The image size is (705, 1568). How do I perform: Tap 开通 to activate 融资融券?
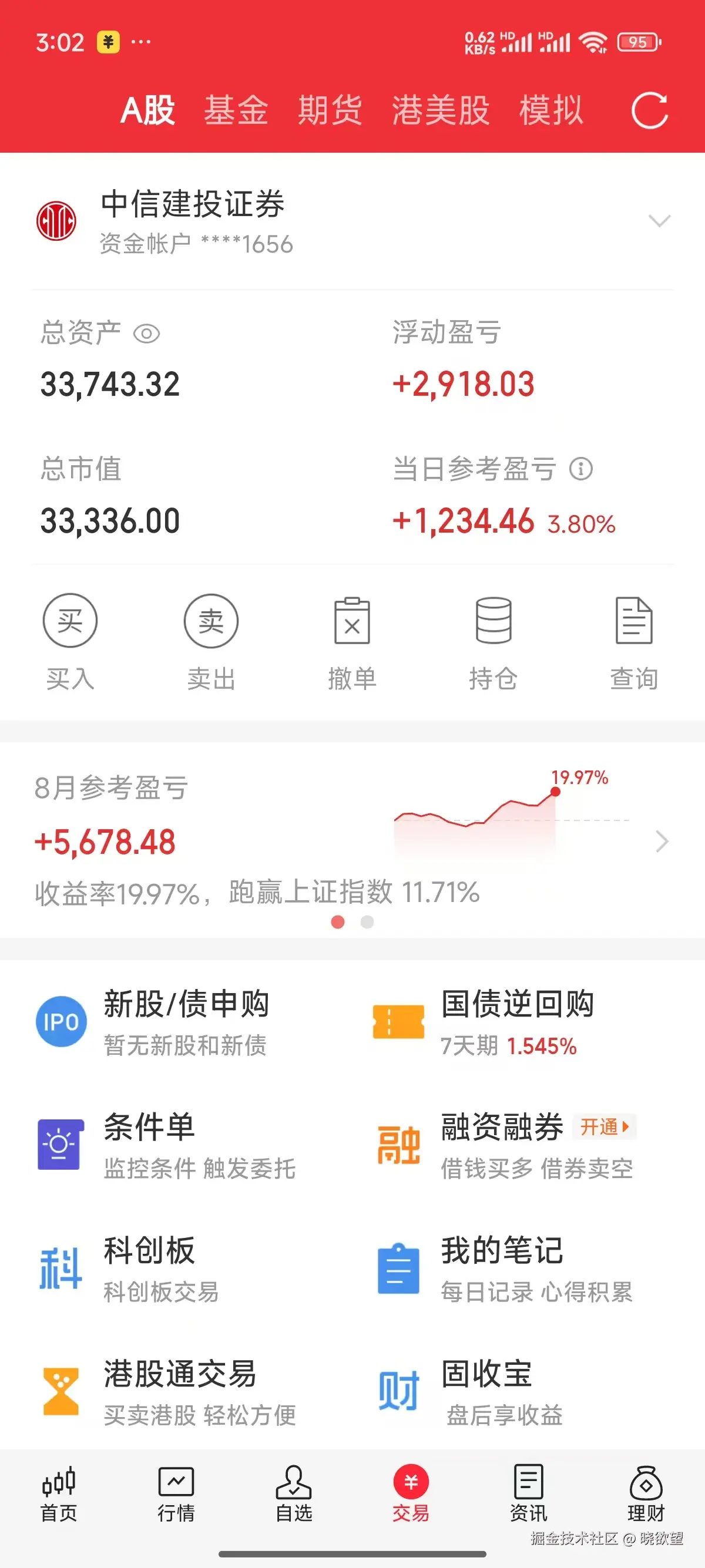point(604,1127)
